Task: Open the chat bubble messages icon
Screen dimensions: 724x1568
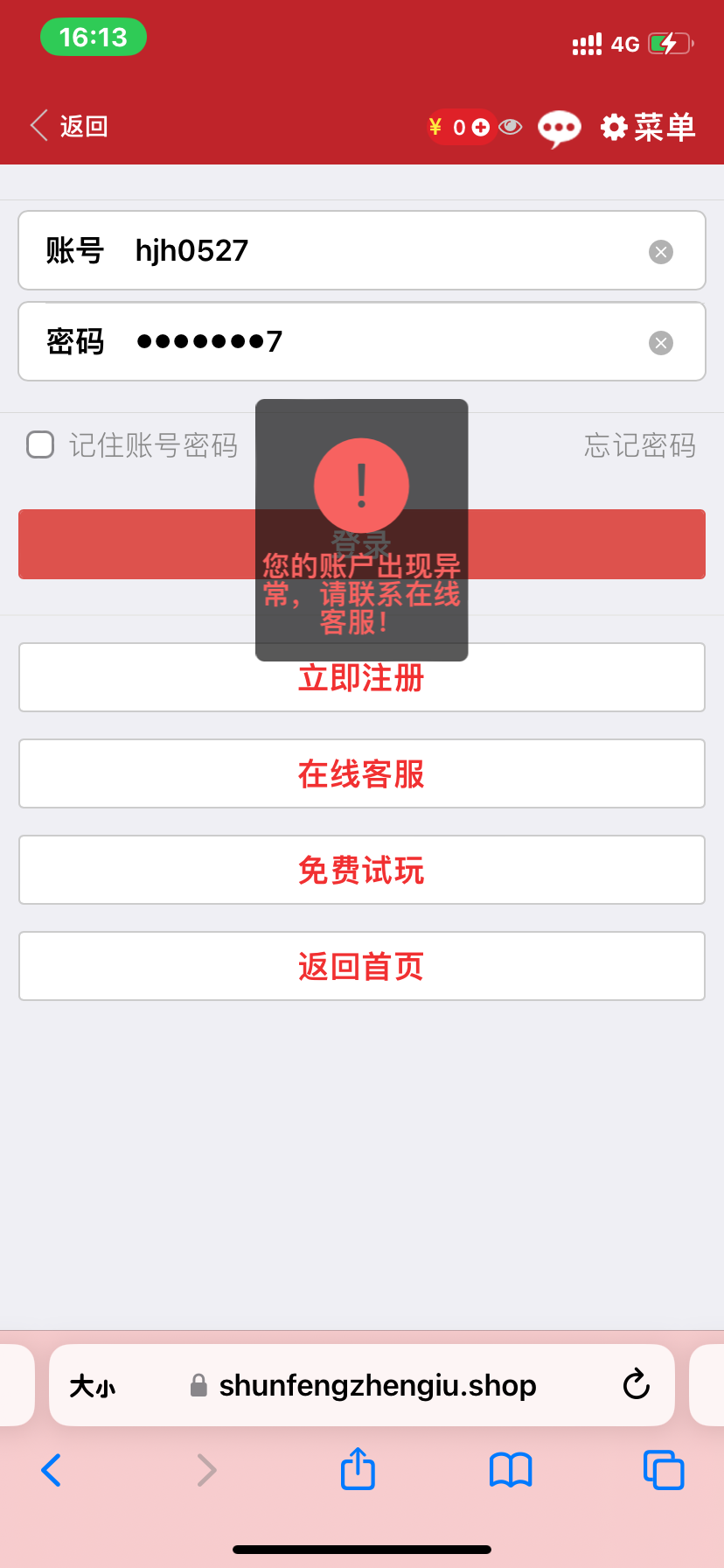Action: point(560,129)
